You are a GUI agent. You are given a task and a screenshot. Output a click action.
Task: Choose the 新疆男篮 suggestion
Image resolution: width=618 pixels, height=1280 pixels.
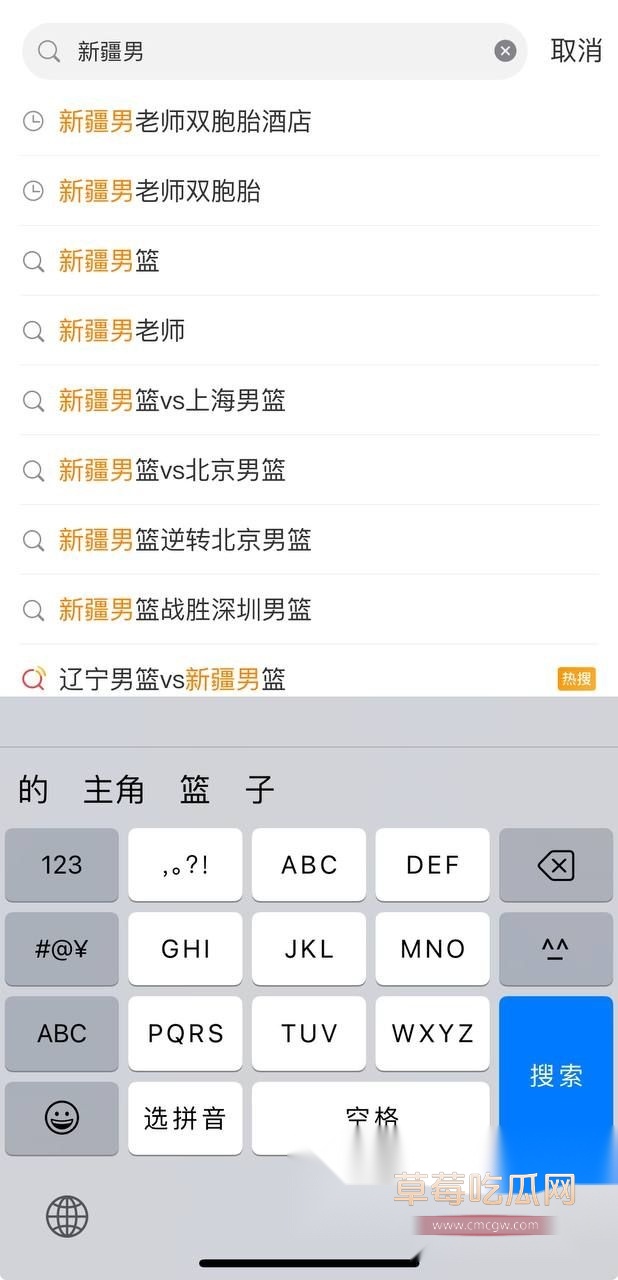[109, 261]
